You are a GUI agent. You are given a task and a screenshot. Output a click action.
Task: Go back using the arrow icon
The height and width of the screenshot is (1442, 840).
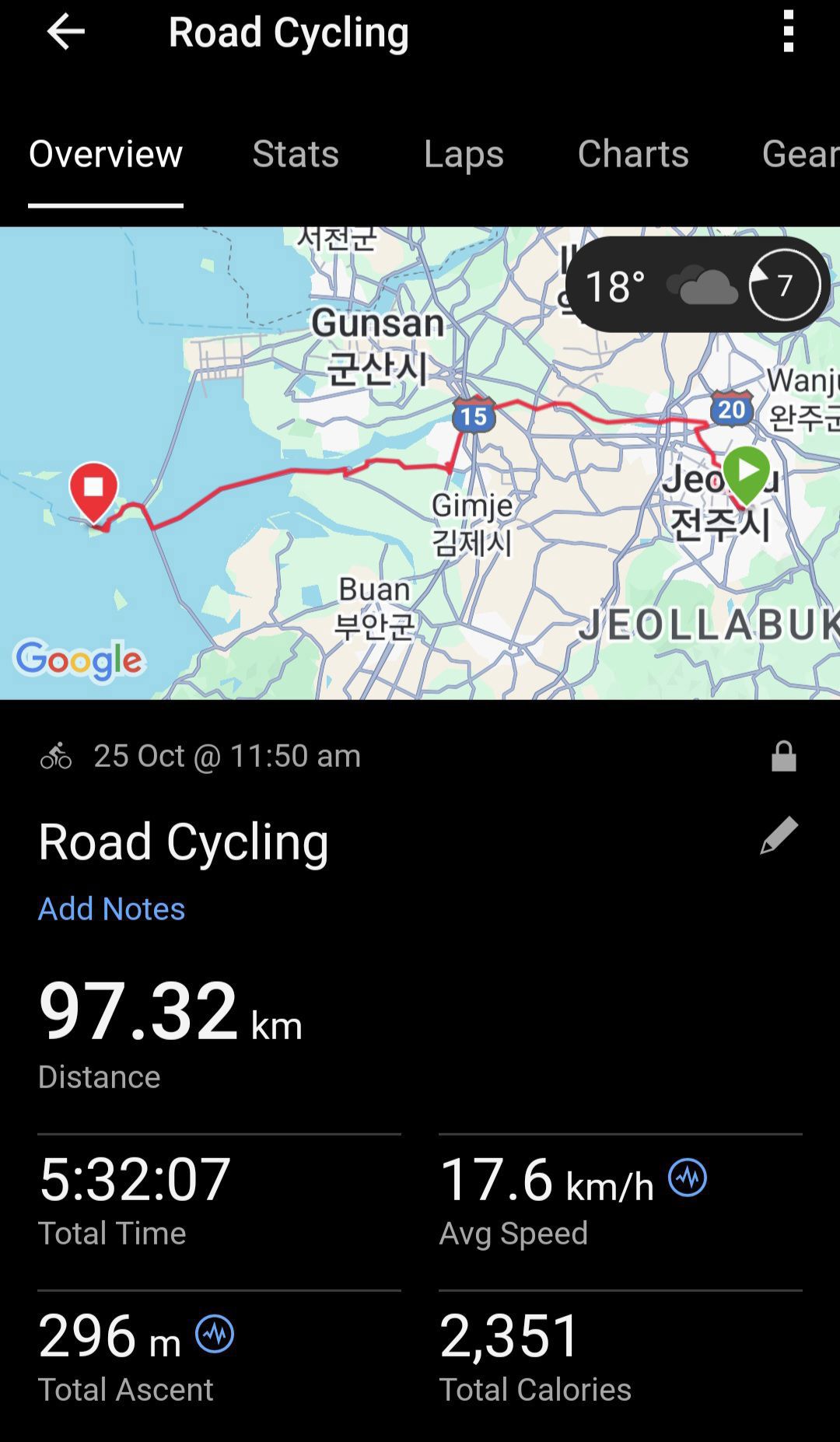click(65, 33)
